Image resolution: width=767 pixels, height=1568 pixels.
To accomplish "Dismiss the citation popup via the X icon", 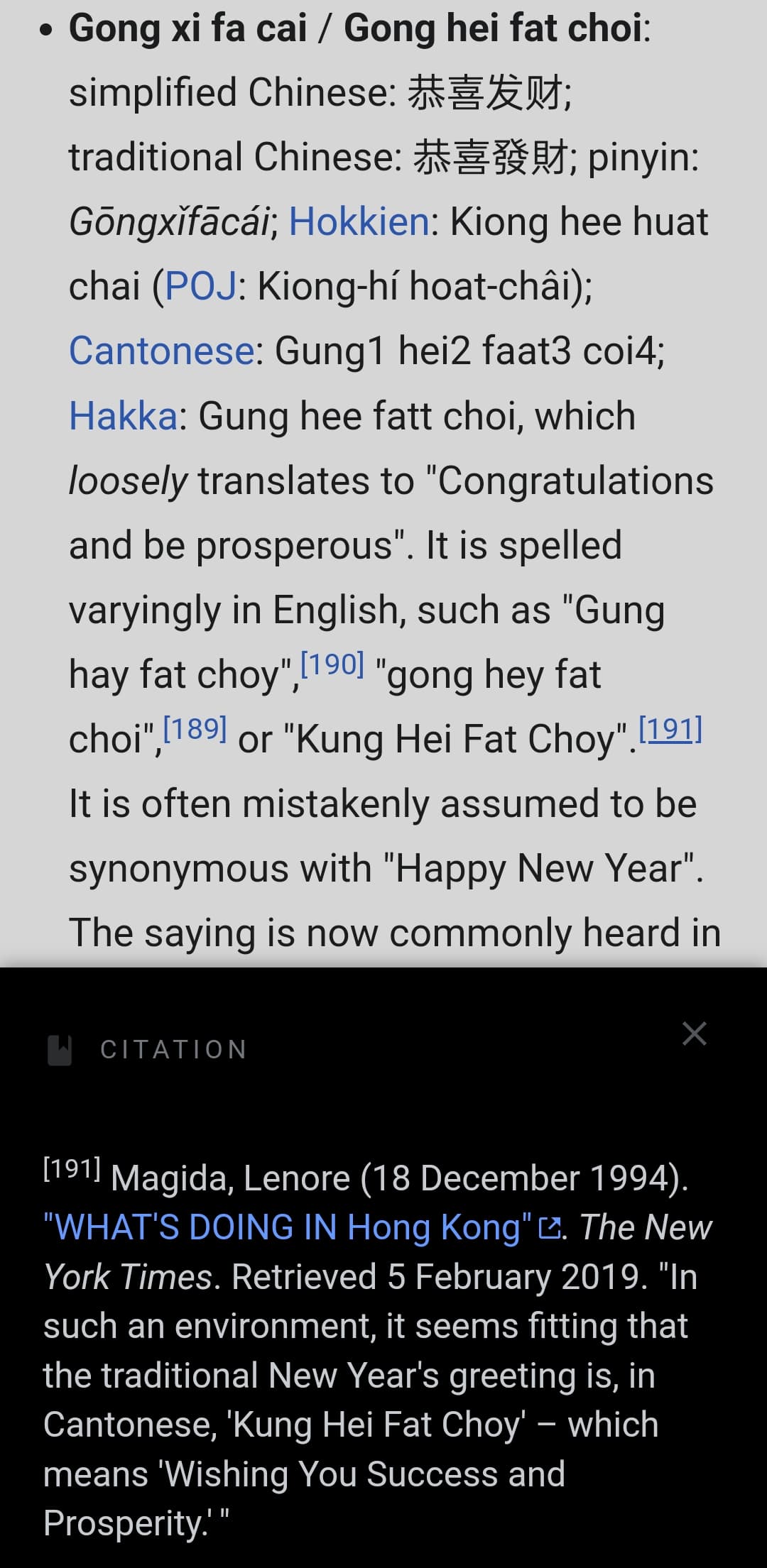I will (x=694, y=1034).
